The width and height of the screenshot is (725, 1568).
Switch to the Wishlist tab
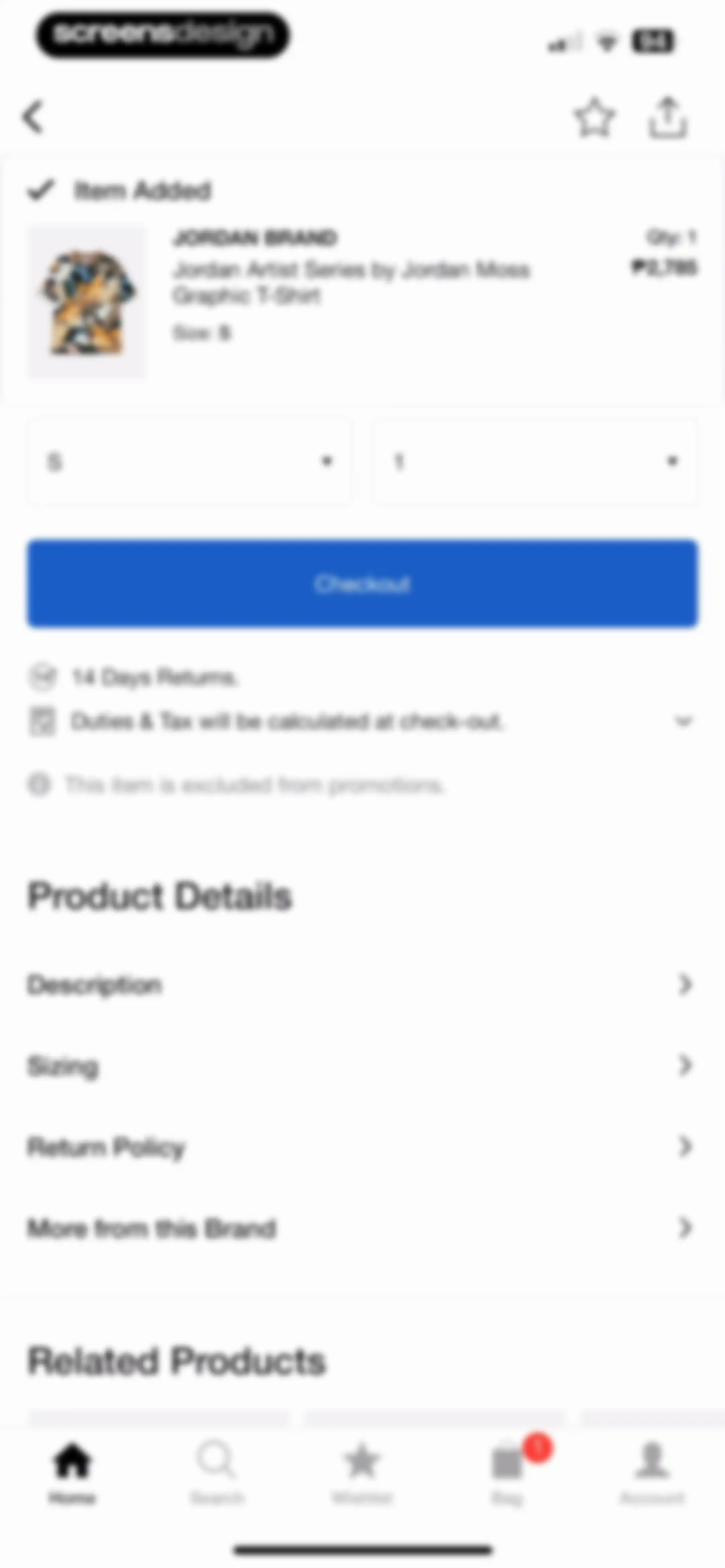click(x=362, y=1472)
